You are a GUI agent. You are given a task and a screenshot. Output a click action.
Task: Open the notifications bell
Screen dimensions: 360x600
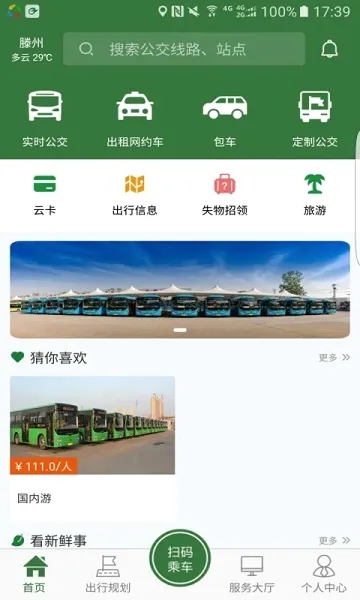pos(329,49)
